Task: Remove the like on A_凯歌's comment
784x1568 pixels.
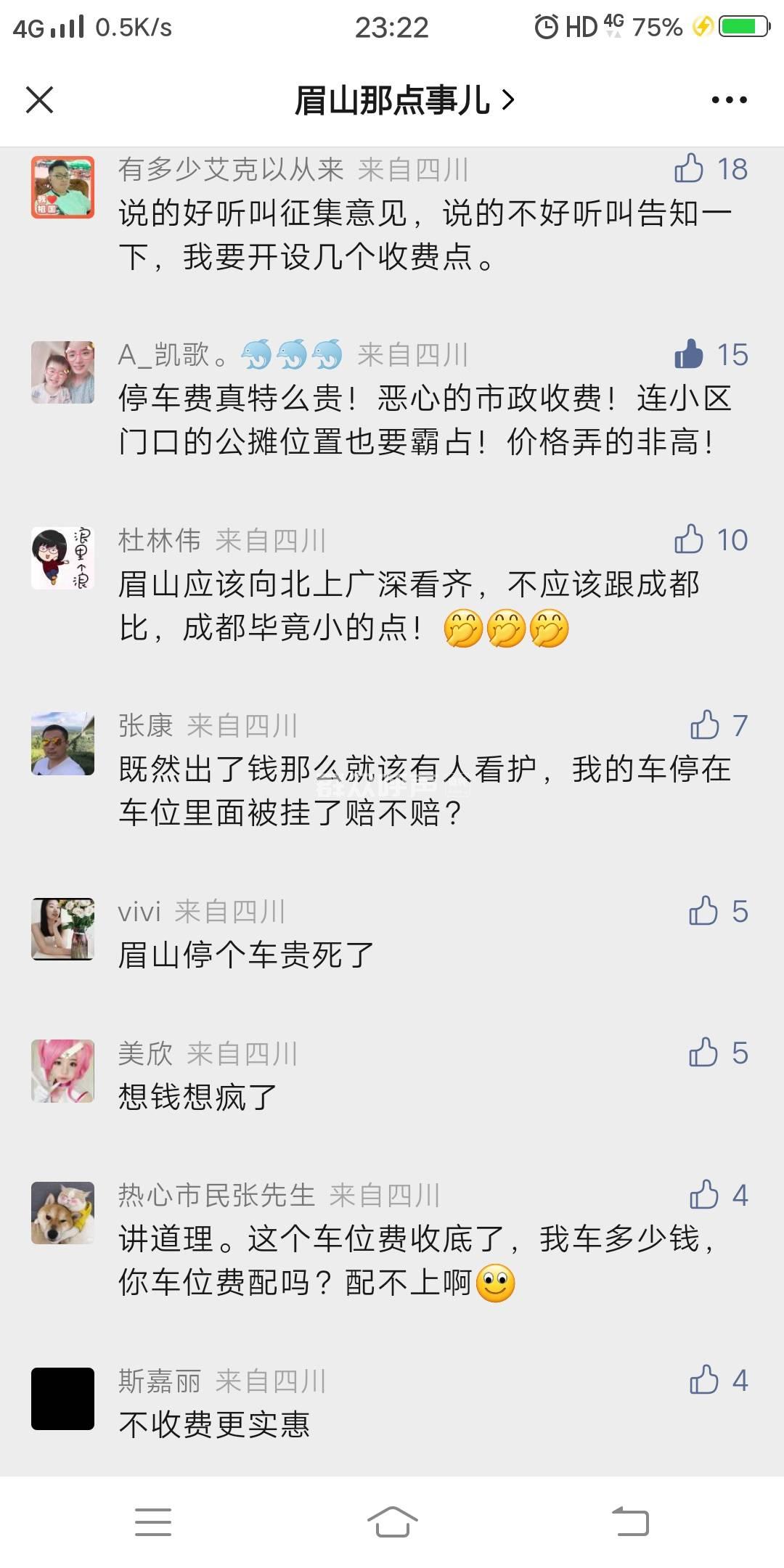Action: click(x=690, y=354)
